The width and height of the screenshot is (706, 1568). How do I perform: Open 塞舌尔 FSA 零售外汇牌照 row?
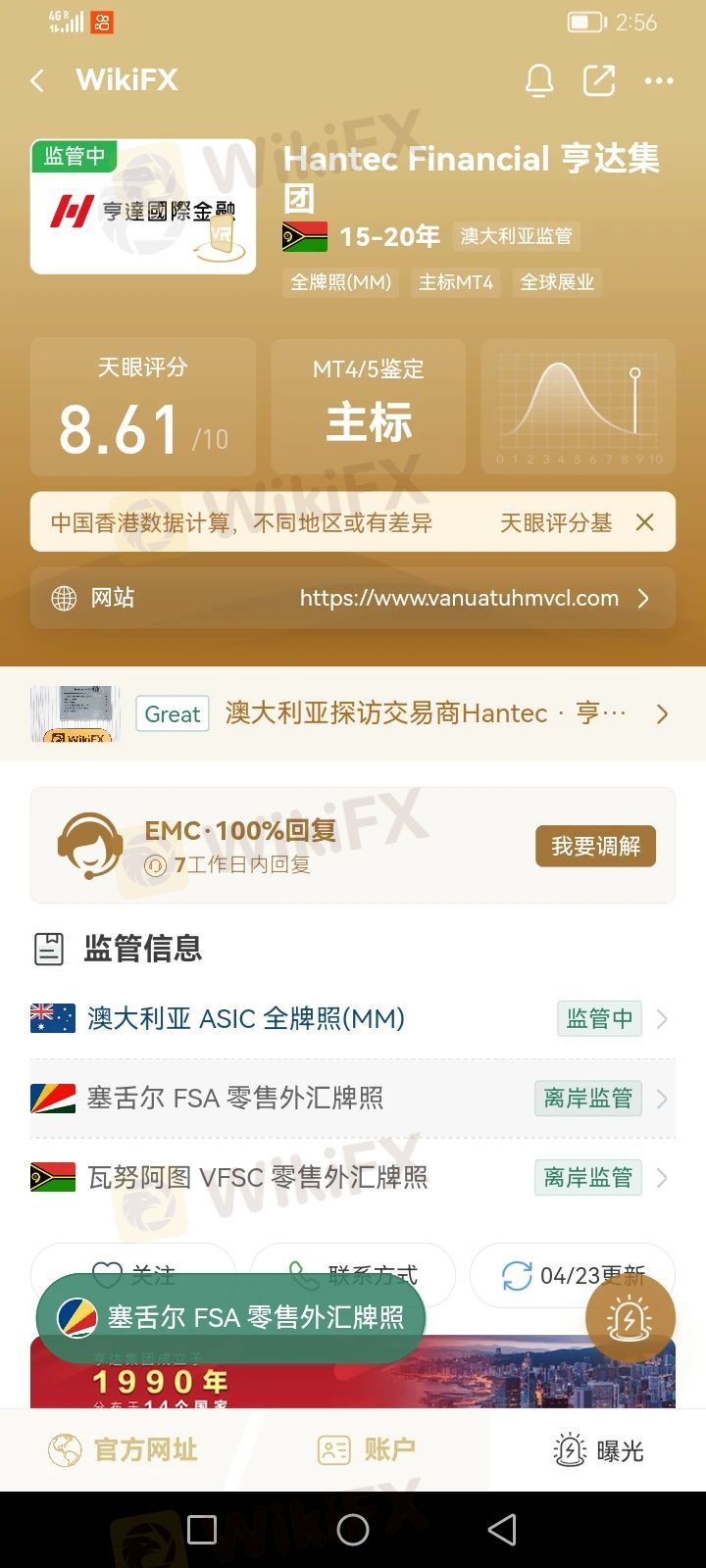pos(353,1098)
